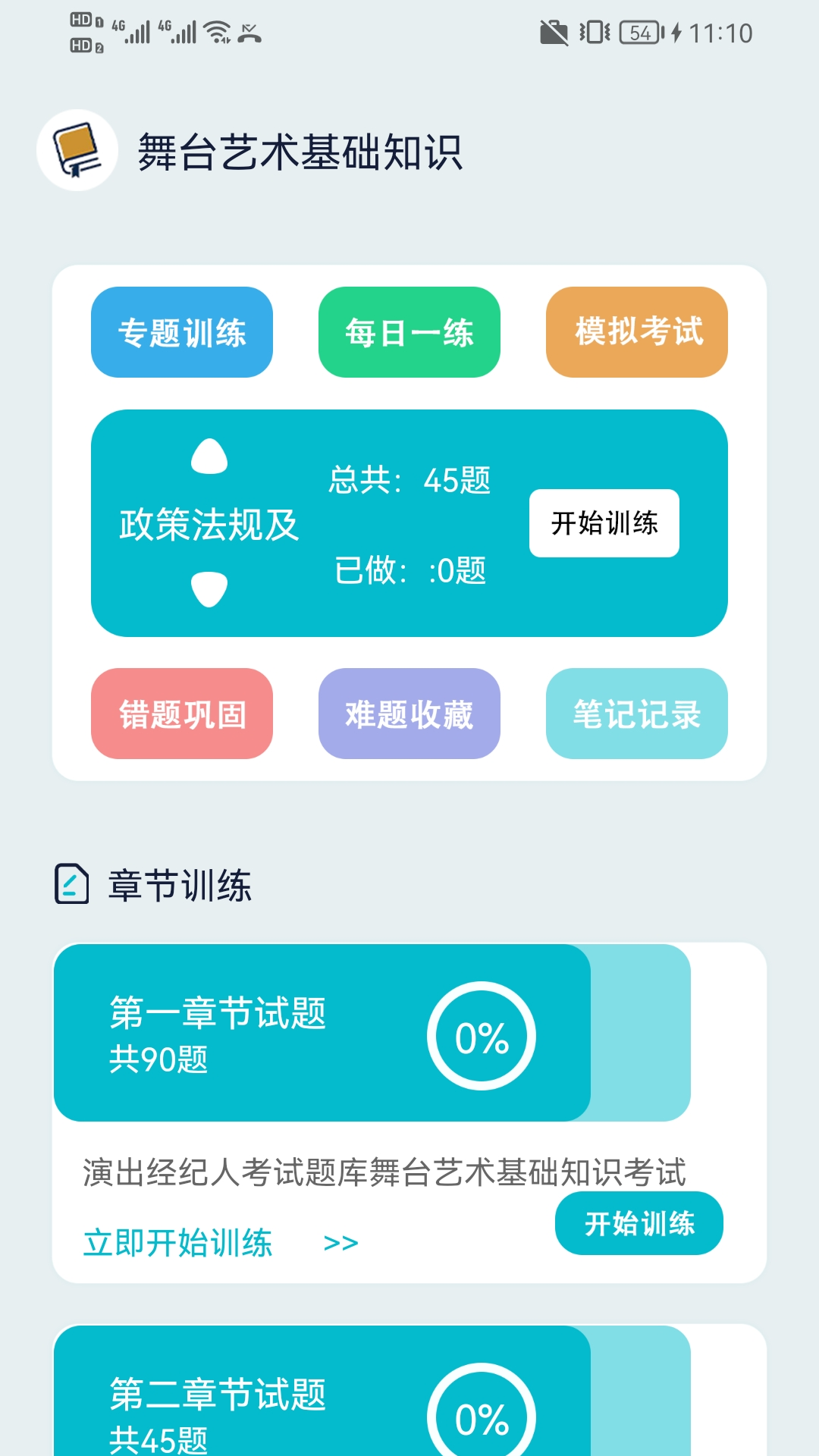Open 模拟考试 mock exam
Viewport: 819px width, 1456px height.
coord(637,332)
